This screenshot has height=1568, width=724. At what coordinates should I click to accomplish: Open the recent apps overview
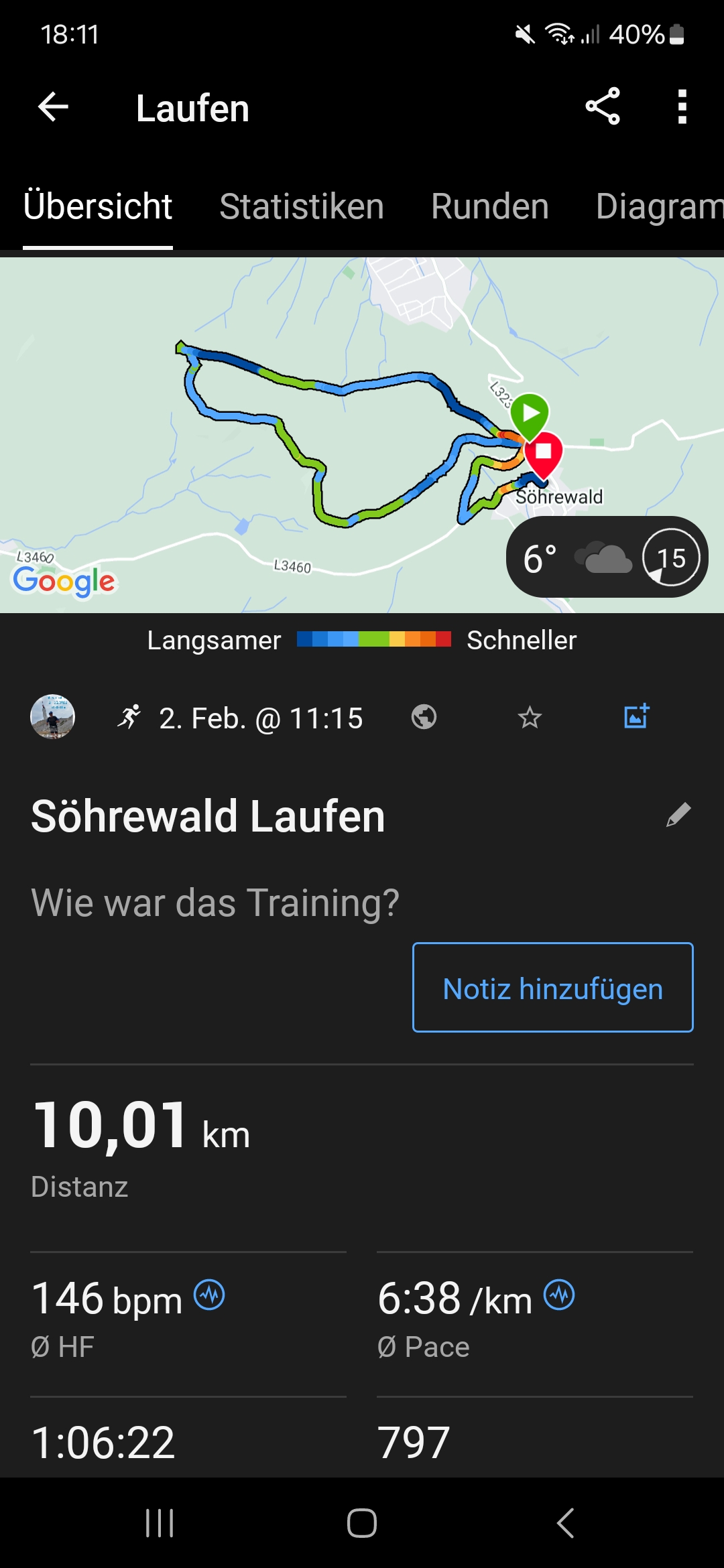click(x=160, y=1523)
